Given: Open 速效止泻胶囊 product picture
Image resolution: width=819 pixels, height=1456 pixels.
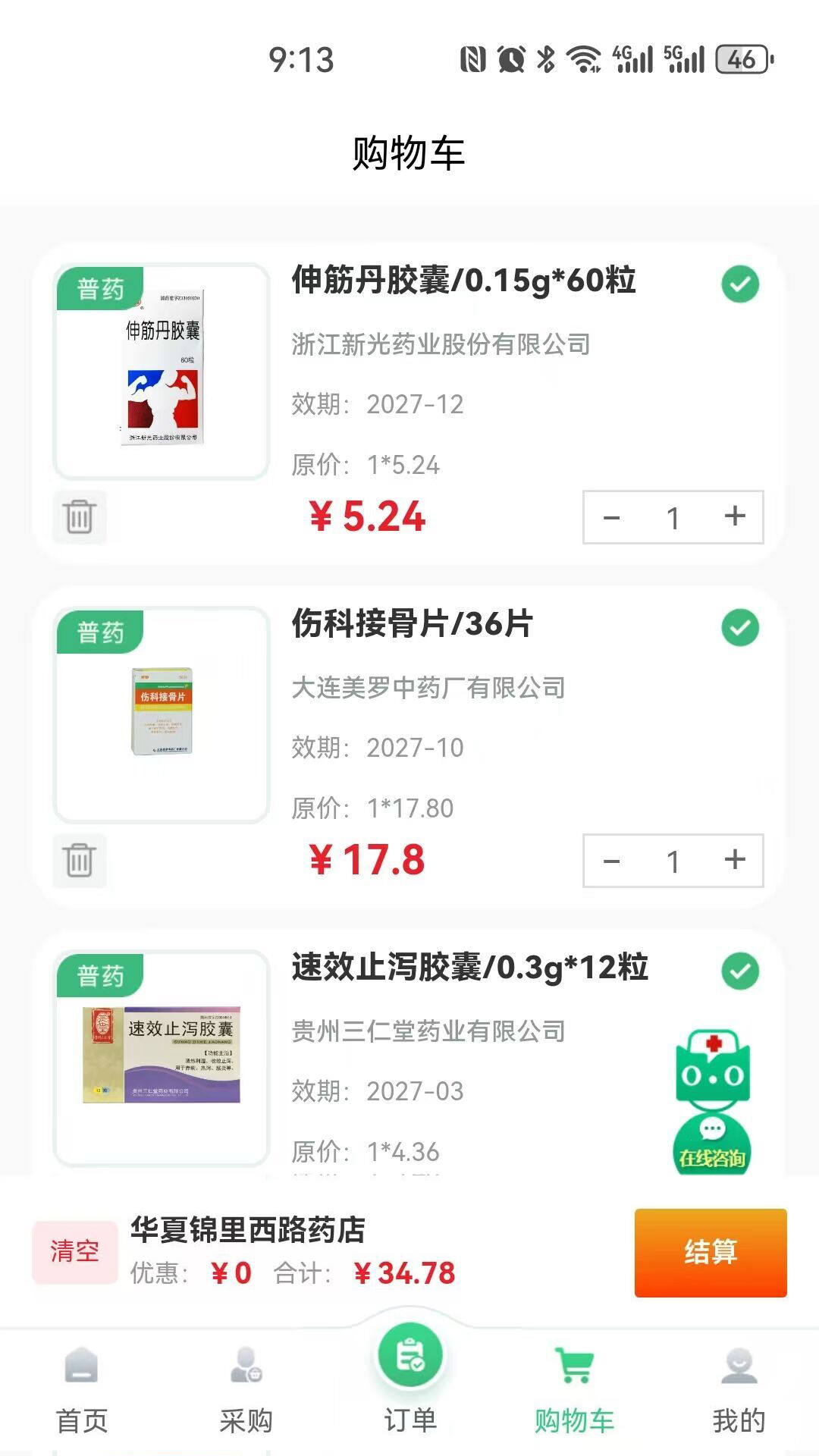Looking at the screenshot, I should tap(162, 1056).
